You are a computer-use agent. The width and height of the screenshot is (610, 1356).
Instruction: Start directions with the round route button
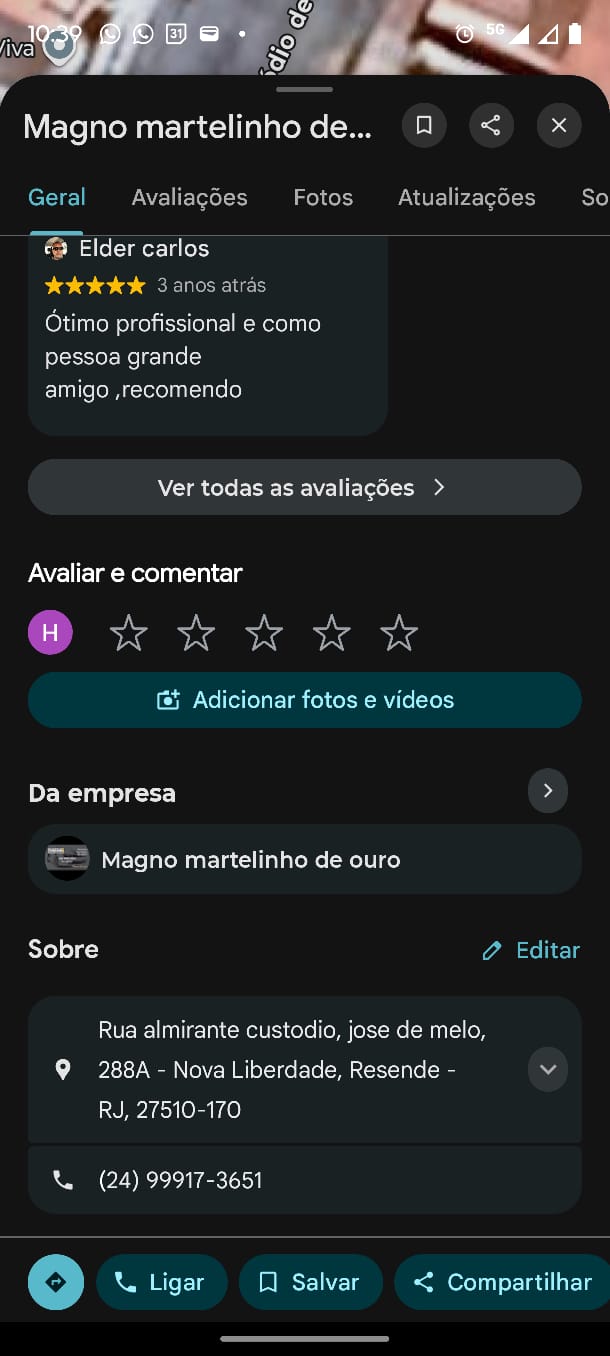coord(56,1282)
